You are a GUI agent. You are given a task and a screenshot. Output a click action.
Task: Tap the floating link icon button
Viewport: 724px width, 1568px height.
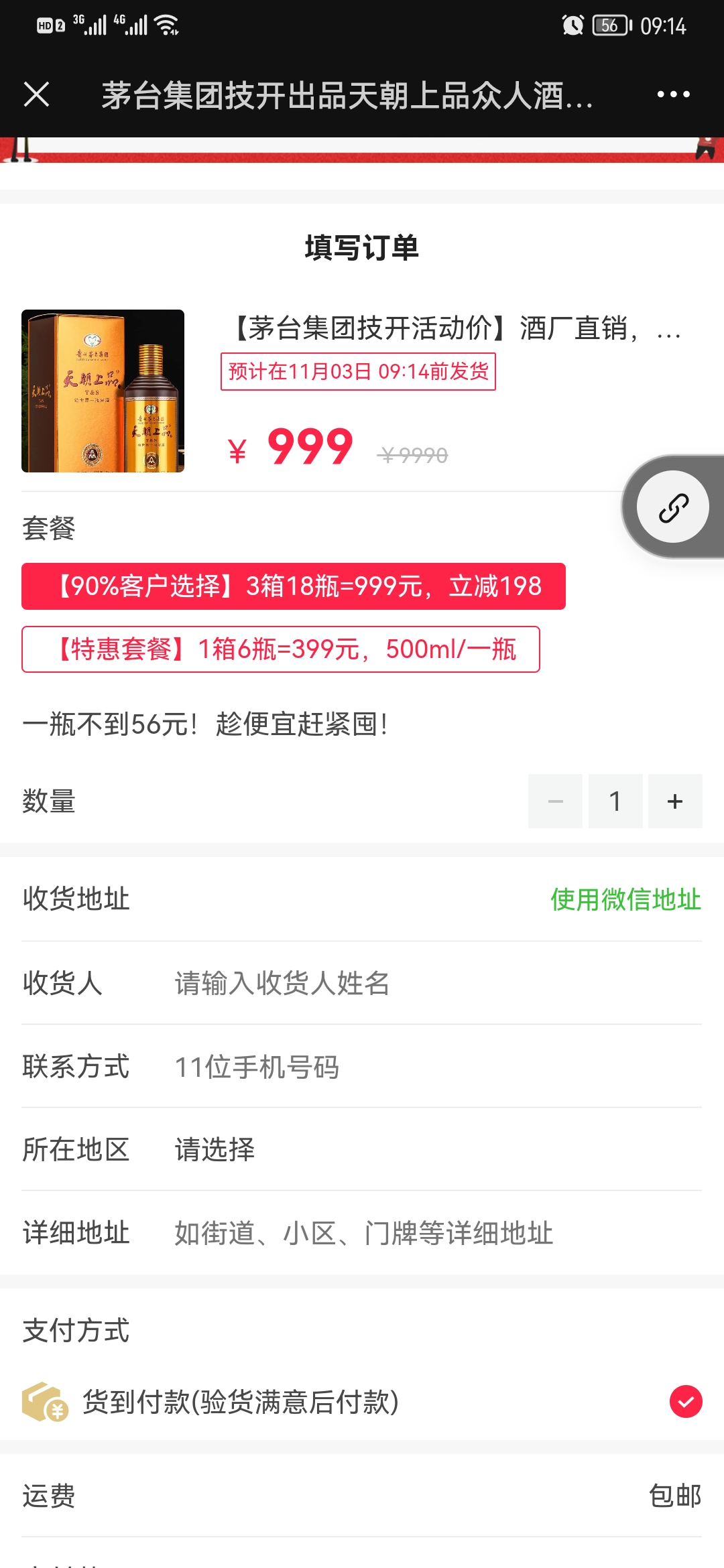click(x=672, y=507)
